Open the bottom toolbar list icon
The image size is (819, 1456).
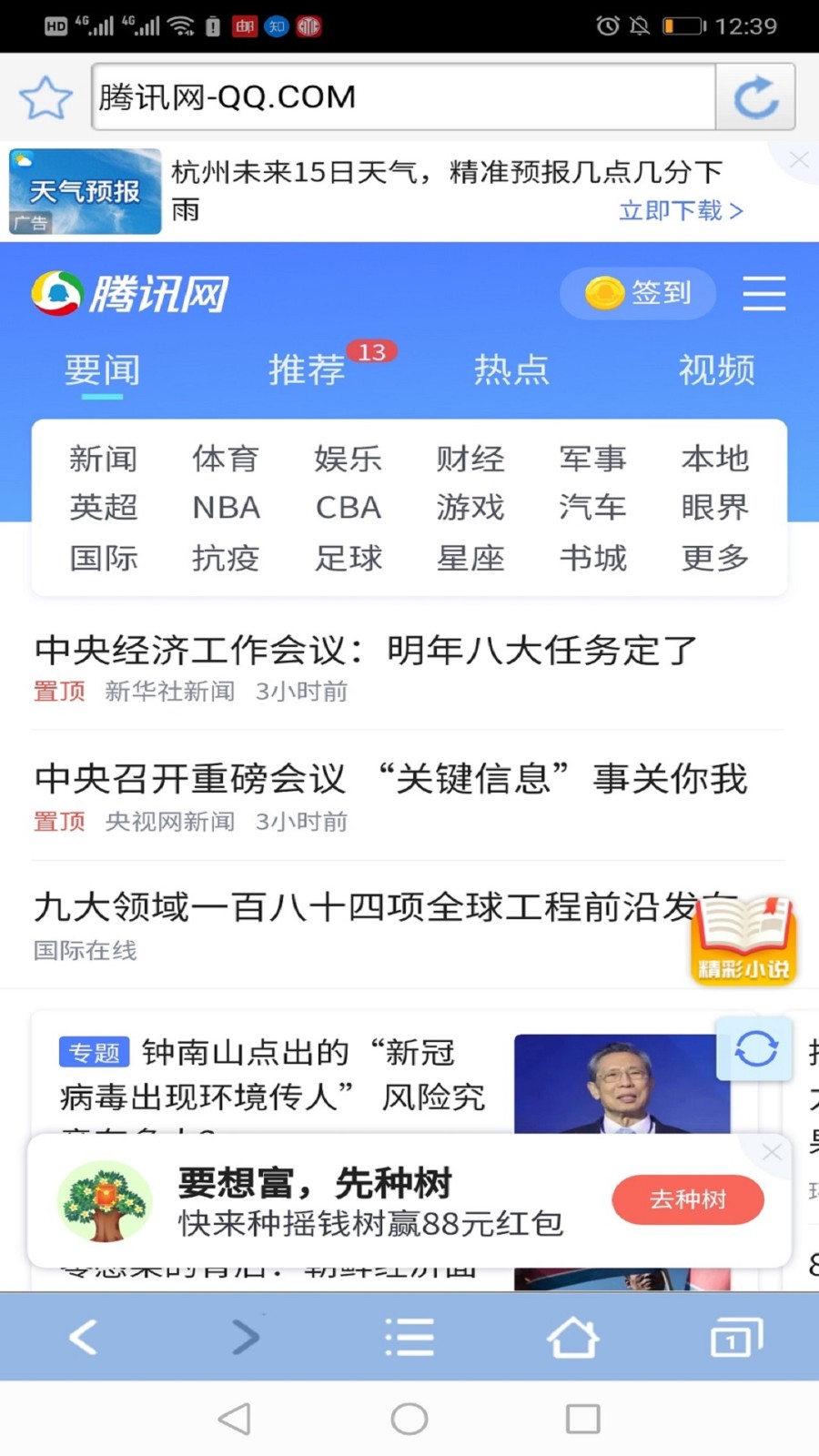tap(409, 1336)
